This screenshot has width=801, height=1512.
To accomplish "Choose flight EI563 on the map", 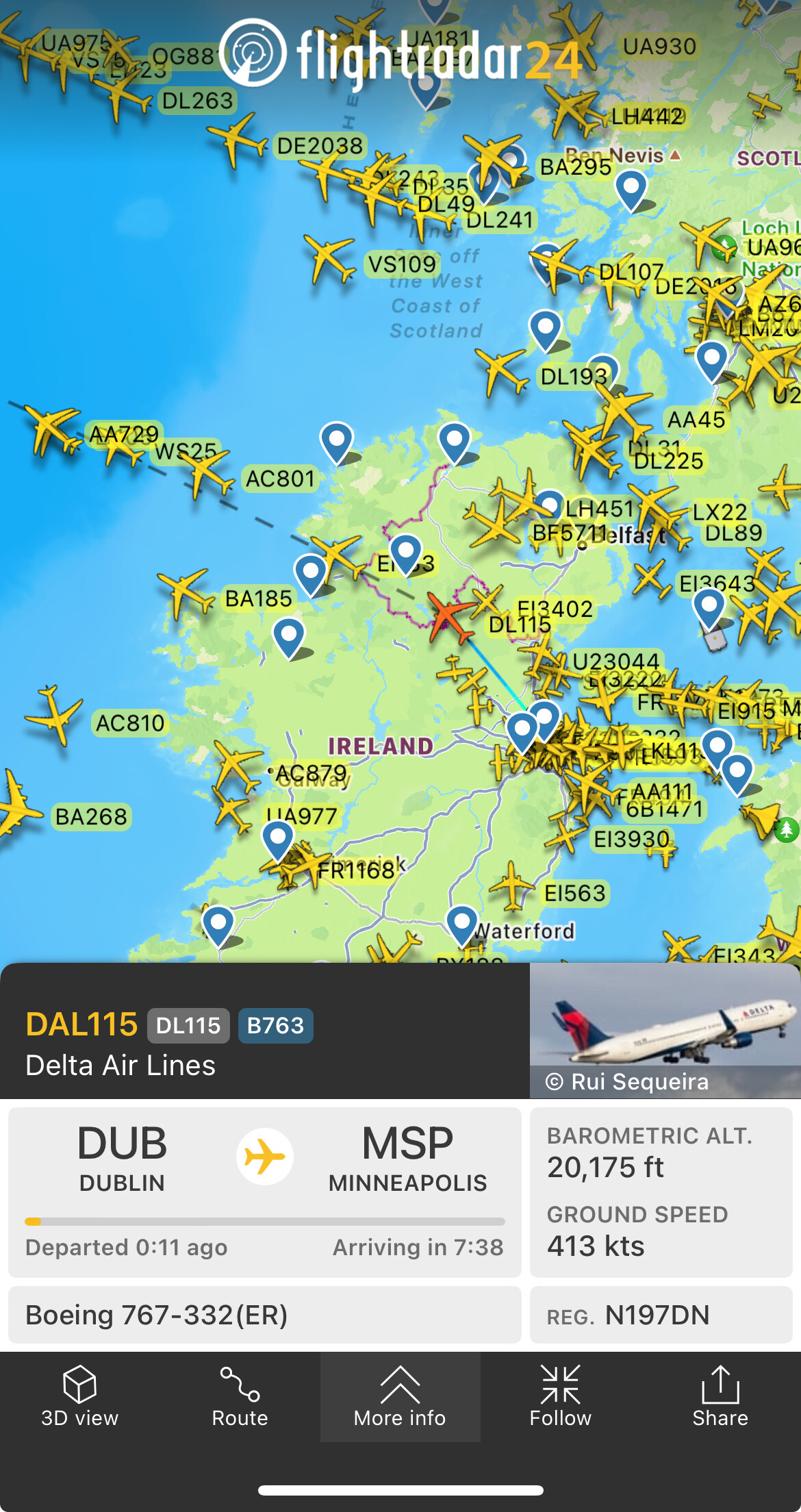I will (x=512, y=884).
